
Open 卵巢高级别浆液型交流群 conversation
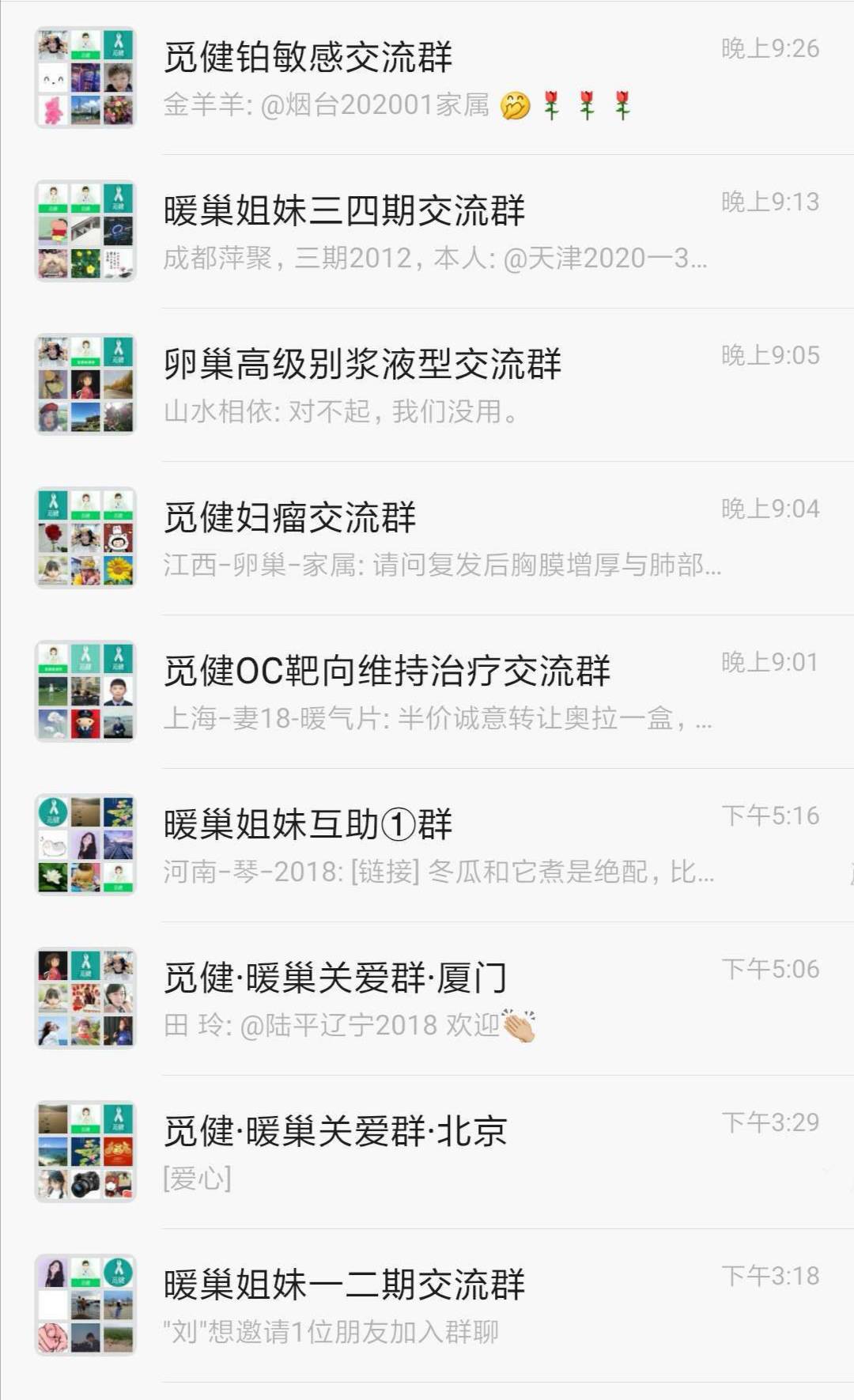tap(427, 384)
